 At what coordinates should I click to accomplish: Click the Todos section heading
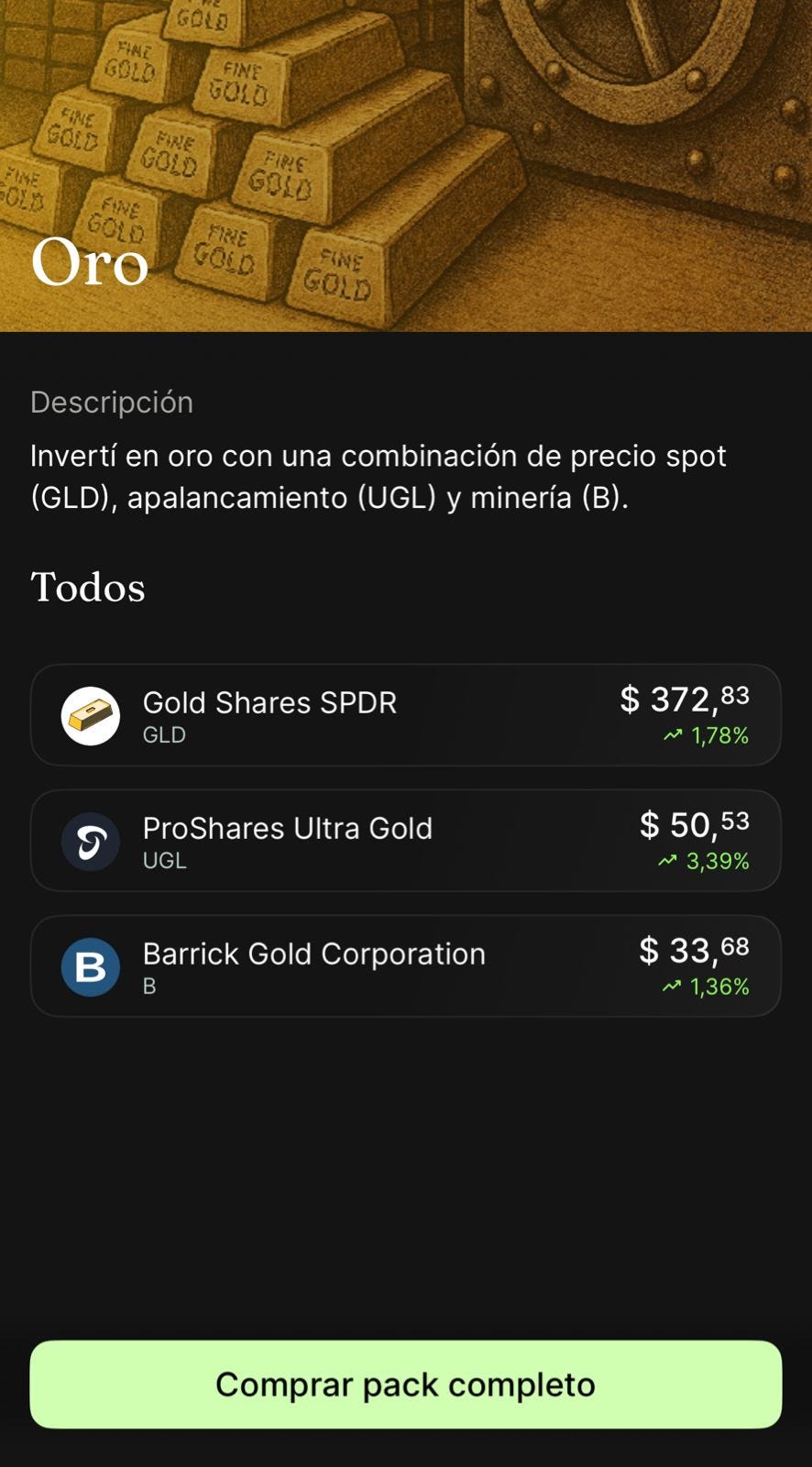pos(88,587)
